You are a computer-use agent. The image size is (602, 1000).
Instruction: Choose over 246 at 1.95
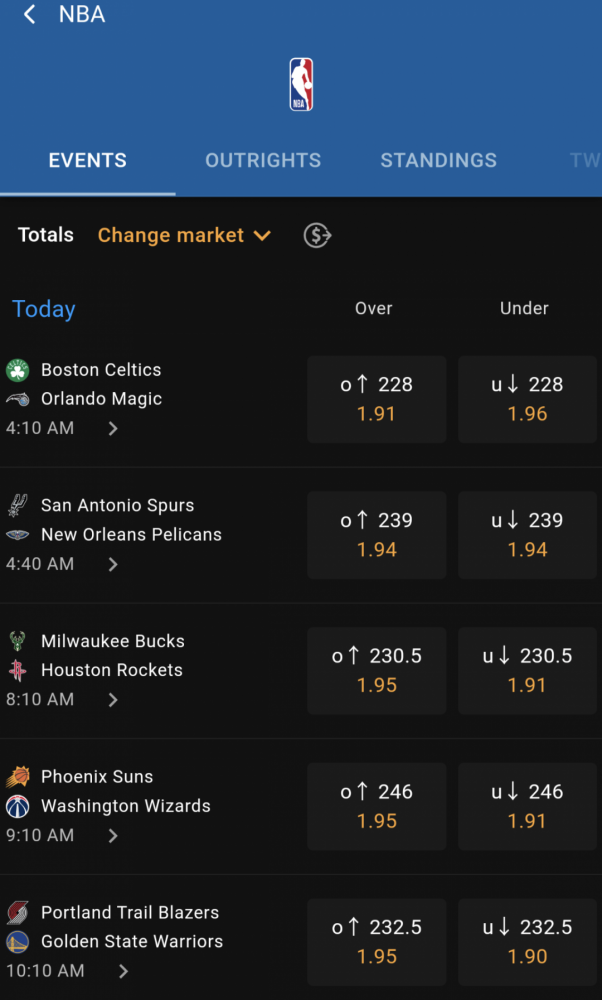[377, 807]
